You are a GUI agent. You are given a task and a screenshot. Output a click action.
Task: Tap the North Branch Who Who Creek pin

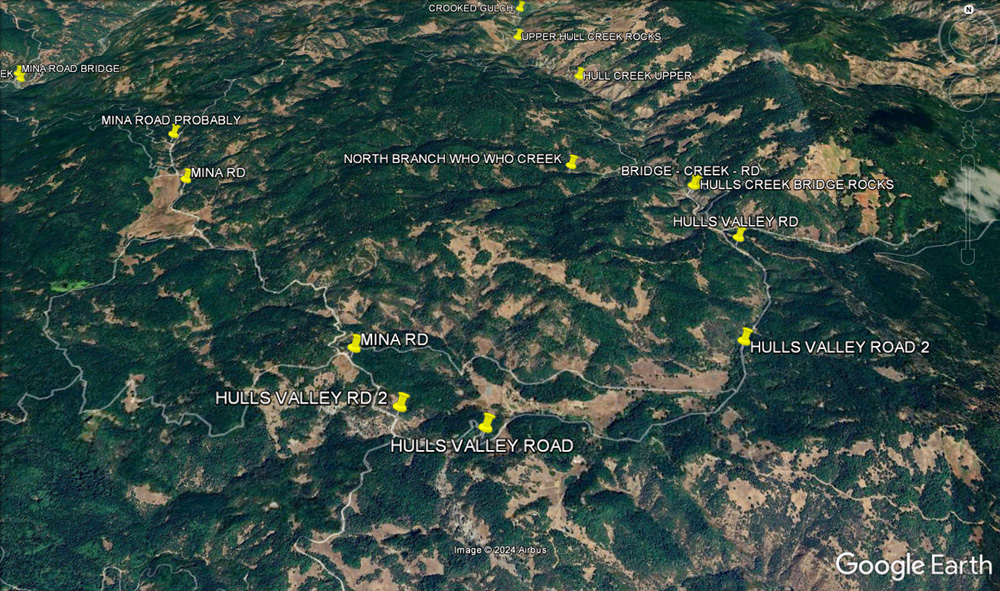[x=572, y=161]
